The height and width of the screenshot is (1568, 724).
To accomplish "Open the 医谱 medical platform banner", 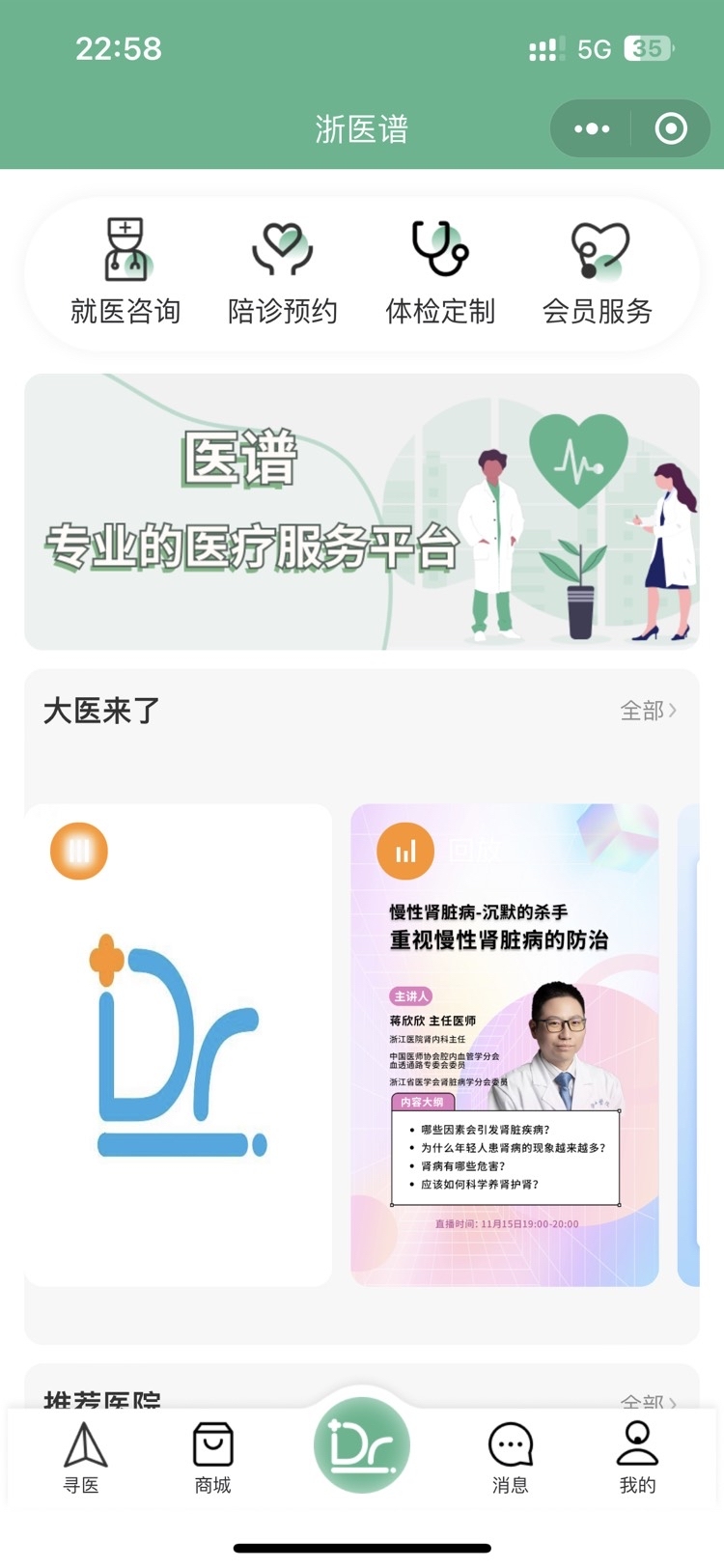I will [x=362, y=512].
